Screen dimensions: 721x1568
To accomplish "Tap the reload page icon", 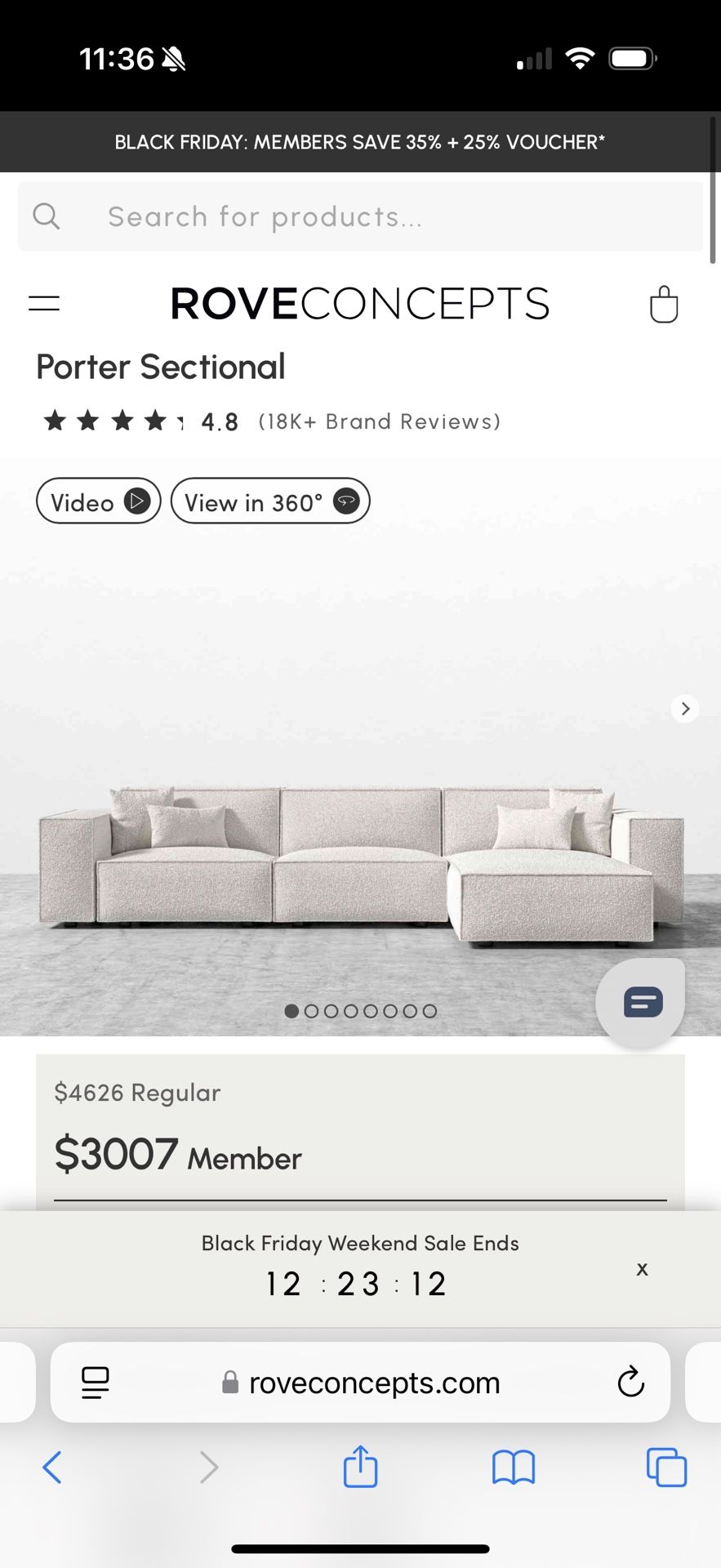I will [x=630, y=1382].
